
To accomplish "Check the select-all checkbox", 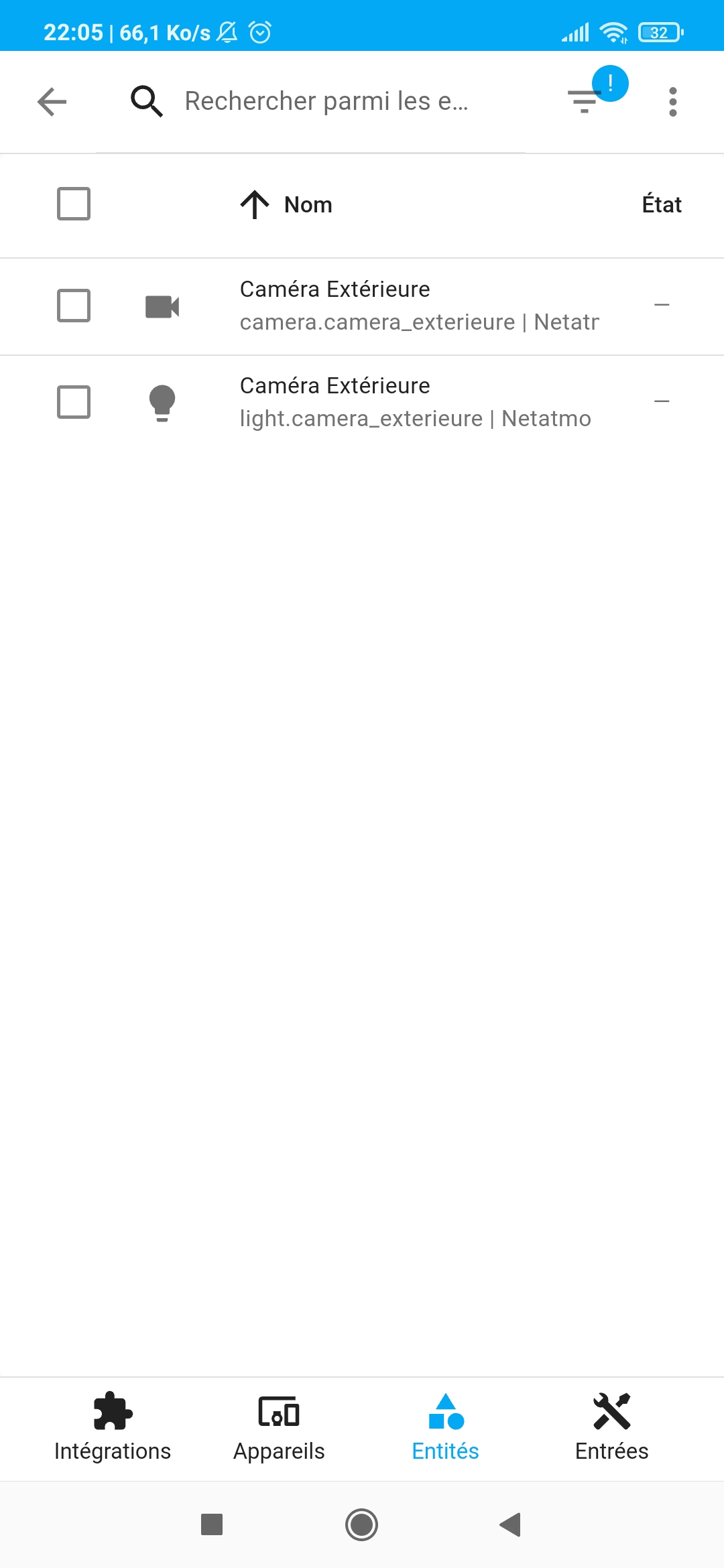I will 74,204.
